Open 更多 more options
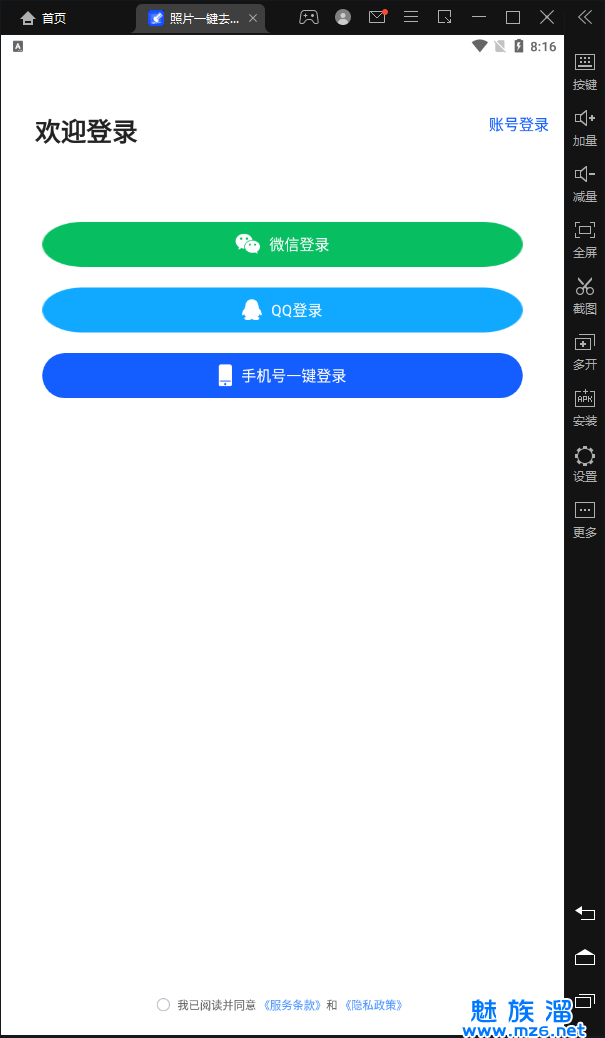Image resolution: width=605 pixels, height=1038 pixels. click(x=585, y=518)
